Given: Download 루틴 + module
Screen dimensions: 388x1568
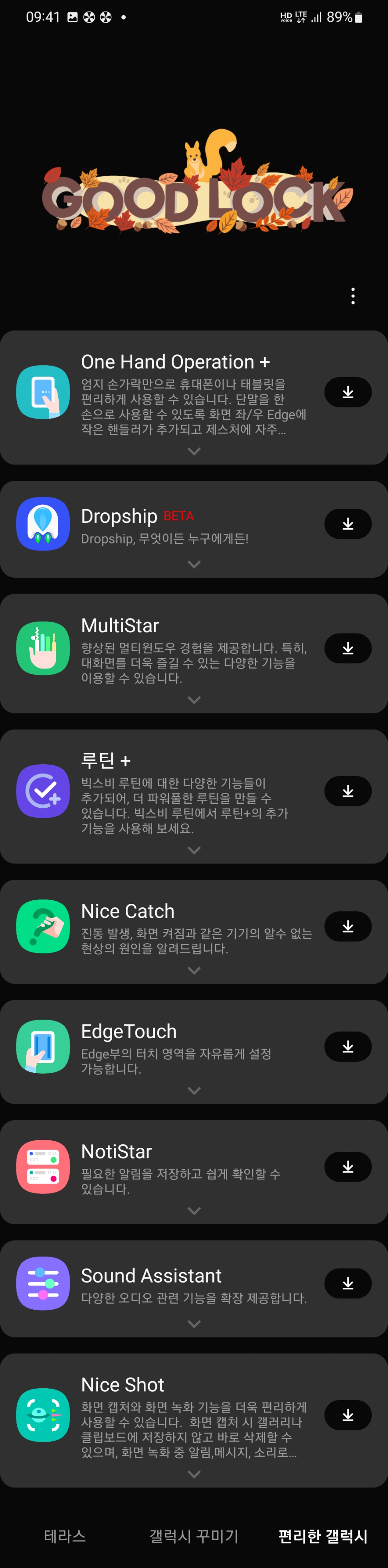Looking at the screenshot, I should click(348, 791).
